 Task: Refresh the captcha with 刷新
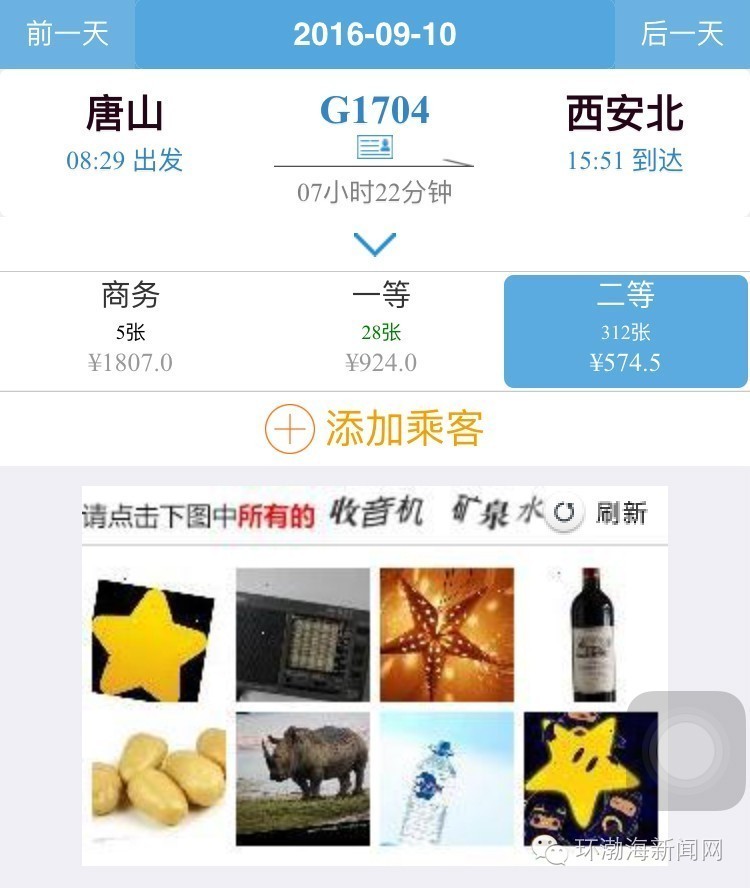[x=602, y=513]
